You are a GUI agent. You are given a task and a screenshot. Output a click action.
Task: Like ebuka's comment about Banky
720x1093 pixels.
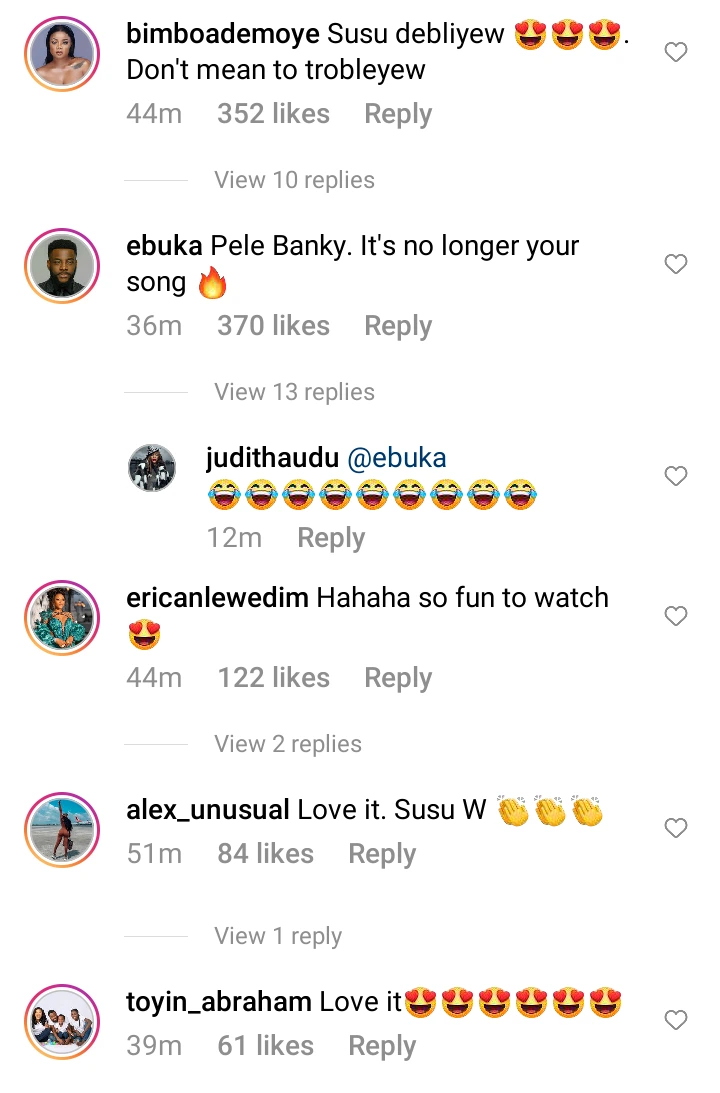click(676, 264)
